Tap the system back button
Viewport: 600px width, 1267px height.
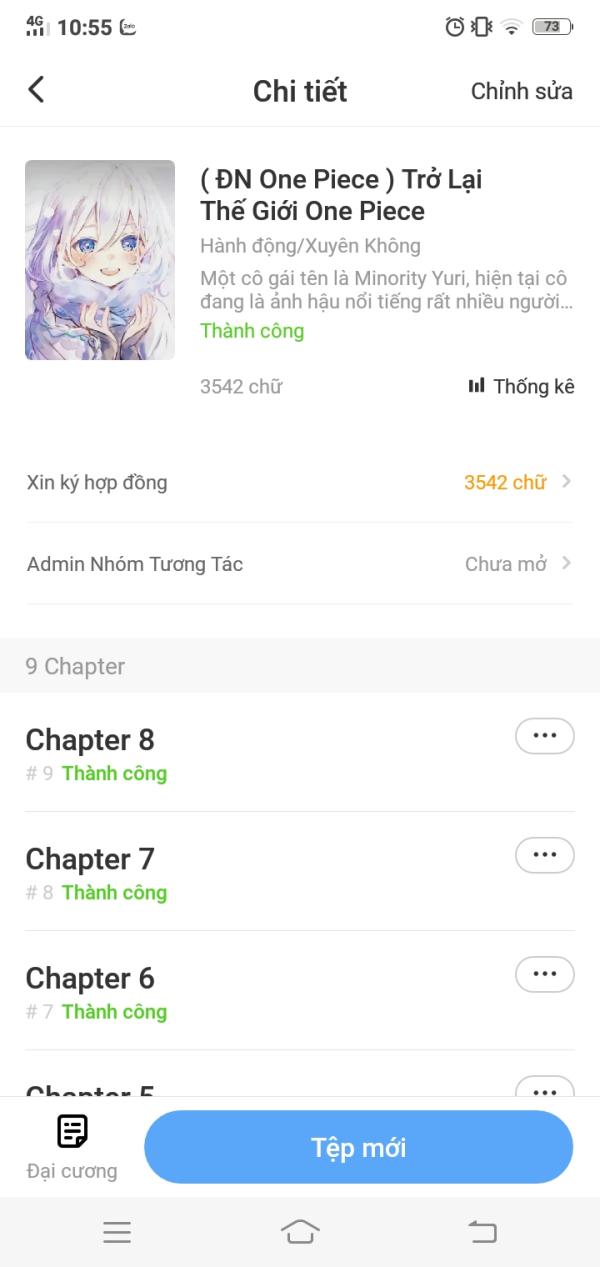point(482,1232)
